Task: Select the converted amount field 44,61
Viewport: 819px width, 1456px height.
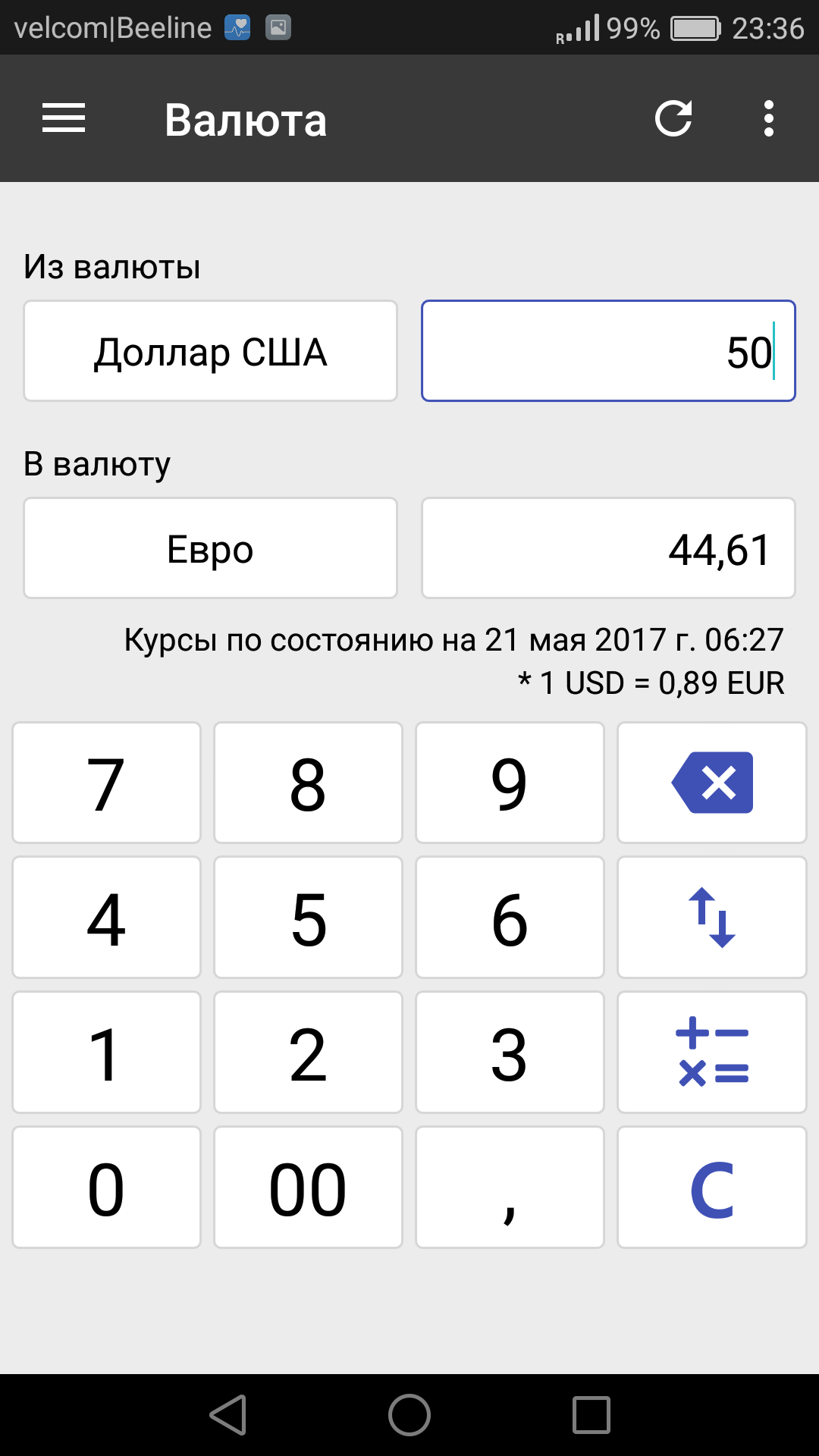Action: tap(608, 548)
